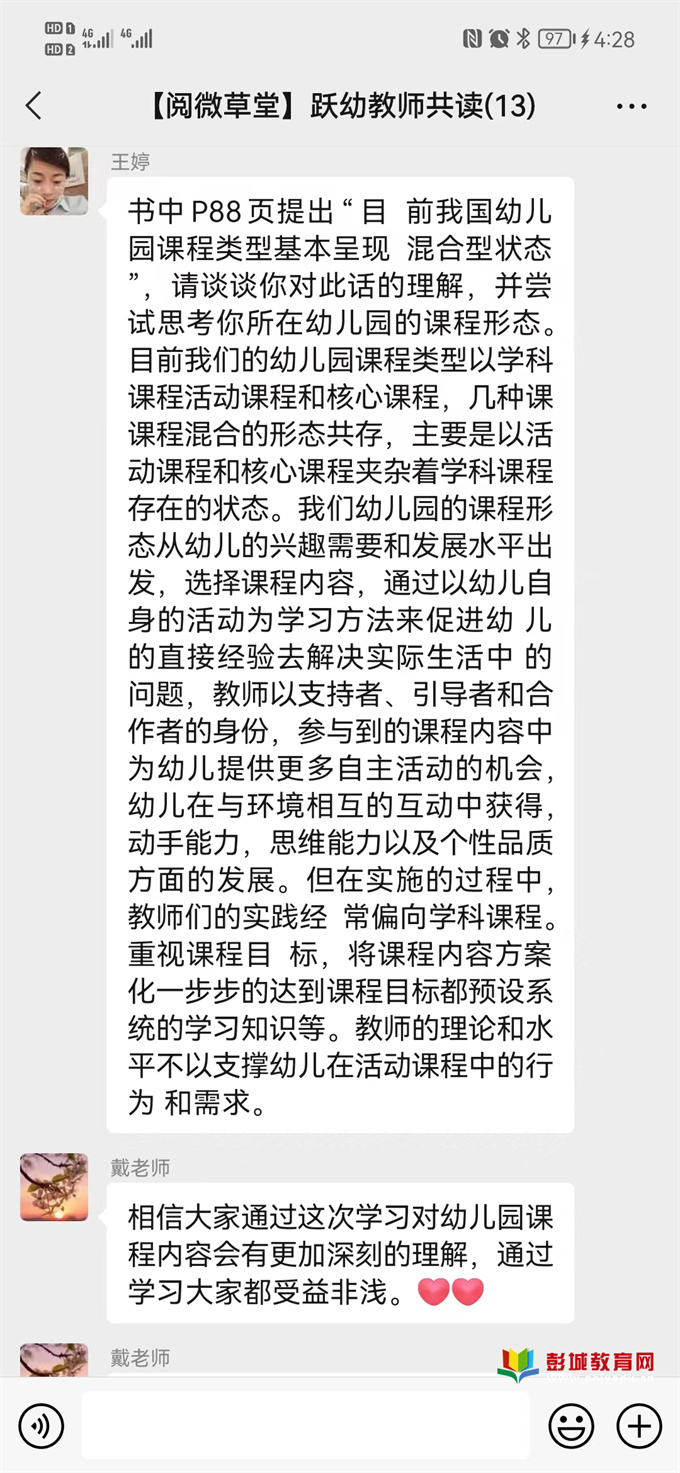
Task: Open 戴老师's avatar beside the 相信大家 message
Action: point(54,1187)
